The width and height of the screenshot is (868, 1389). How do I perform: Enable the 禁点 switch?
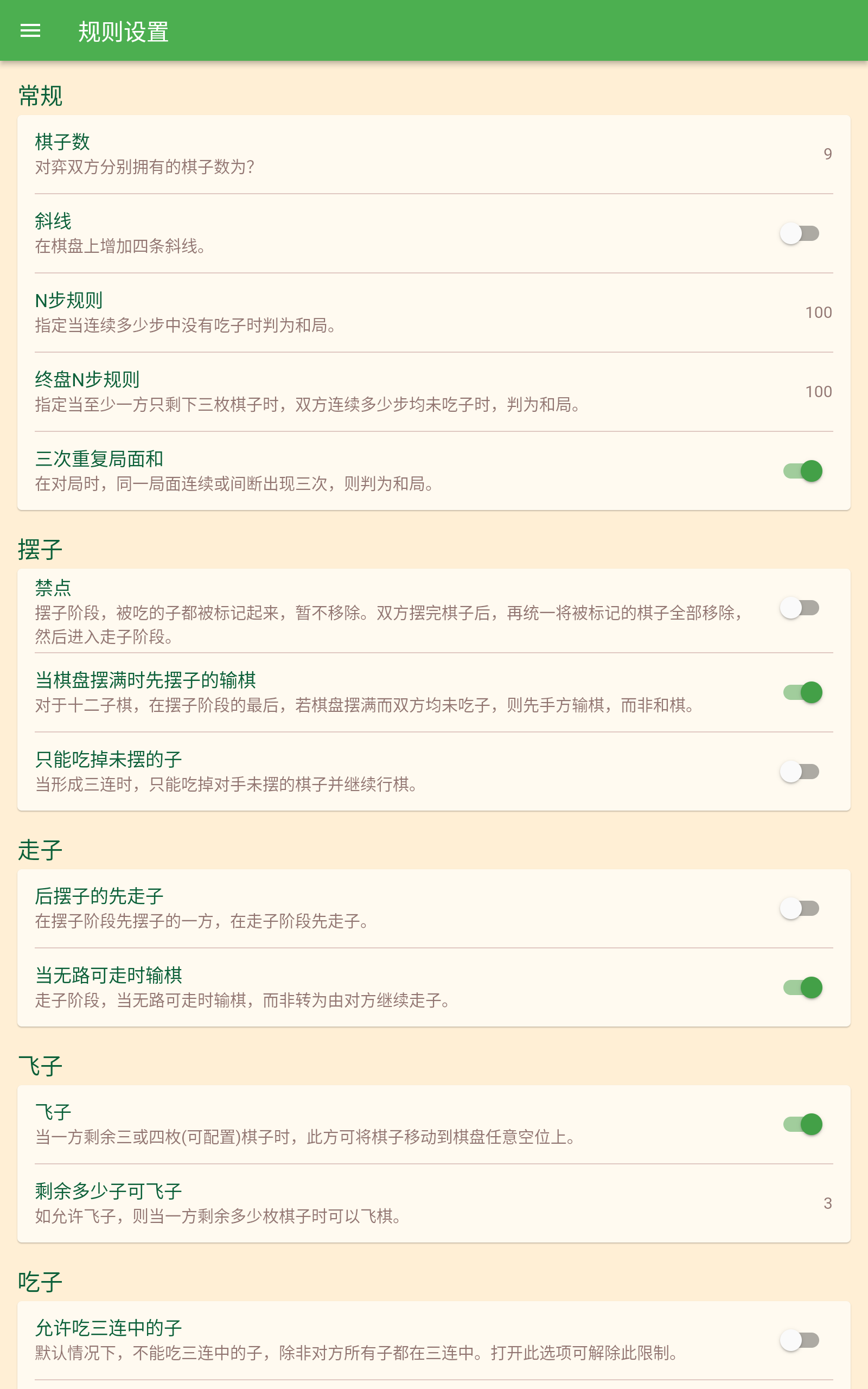click(x=800, y=608)
